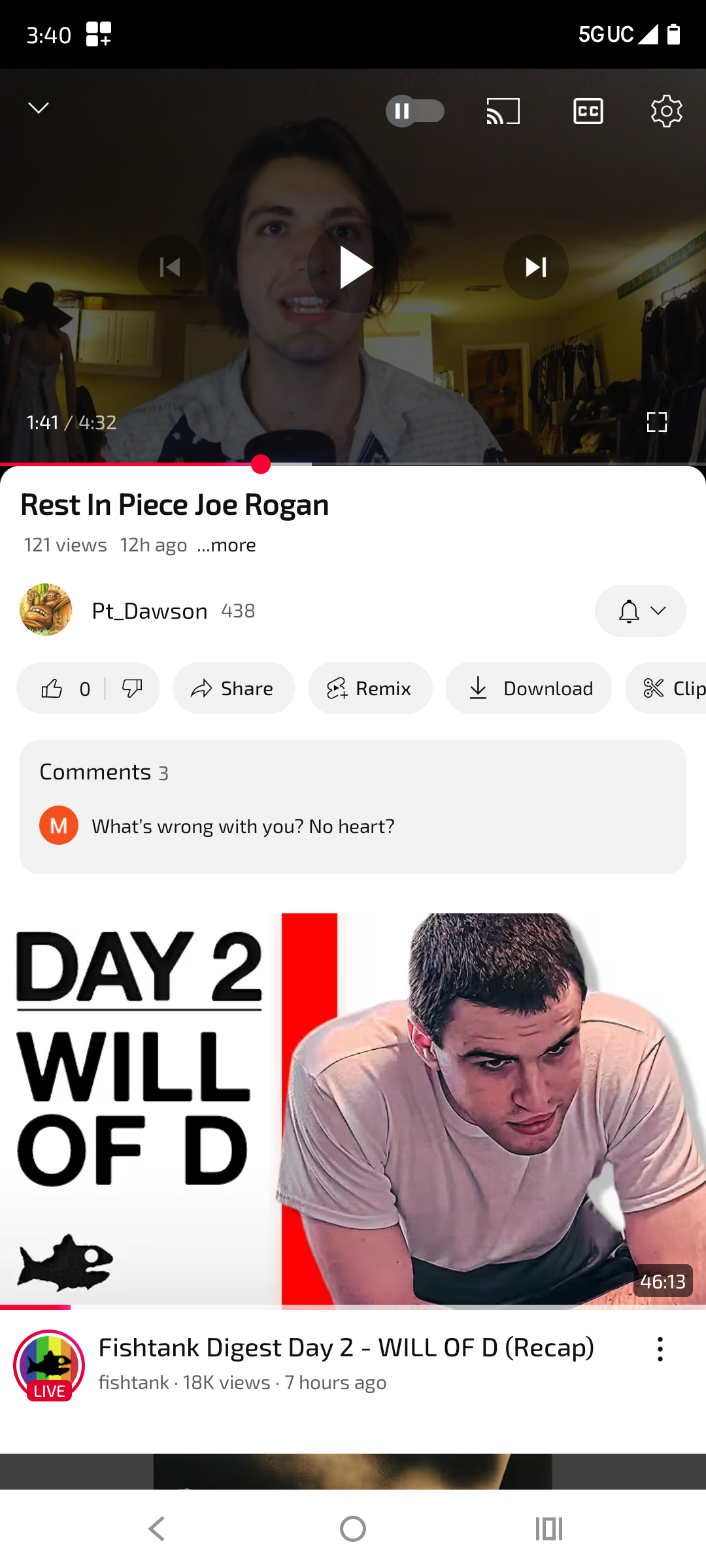Minimize the video player with the down chevron
The image size is (706, 1568).
[39, 108]
